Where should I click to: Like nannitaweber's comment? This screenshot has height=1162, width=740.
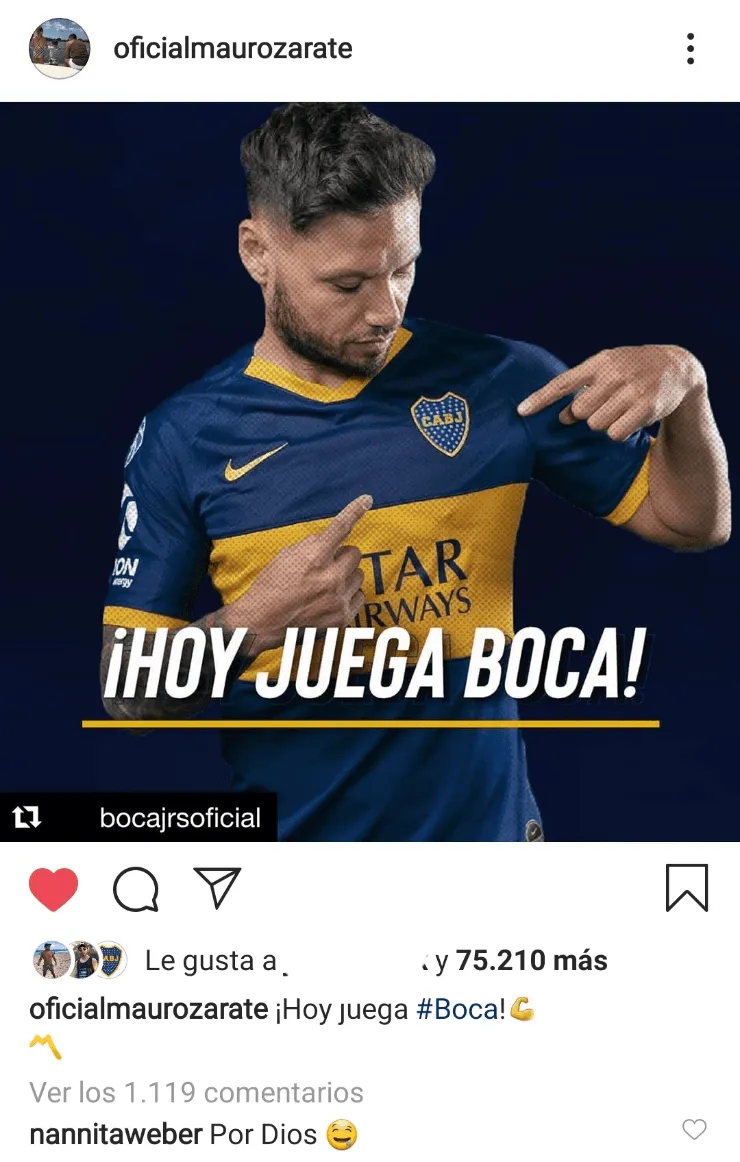tap(694, 1130)
